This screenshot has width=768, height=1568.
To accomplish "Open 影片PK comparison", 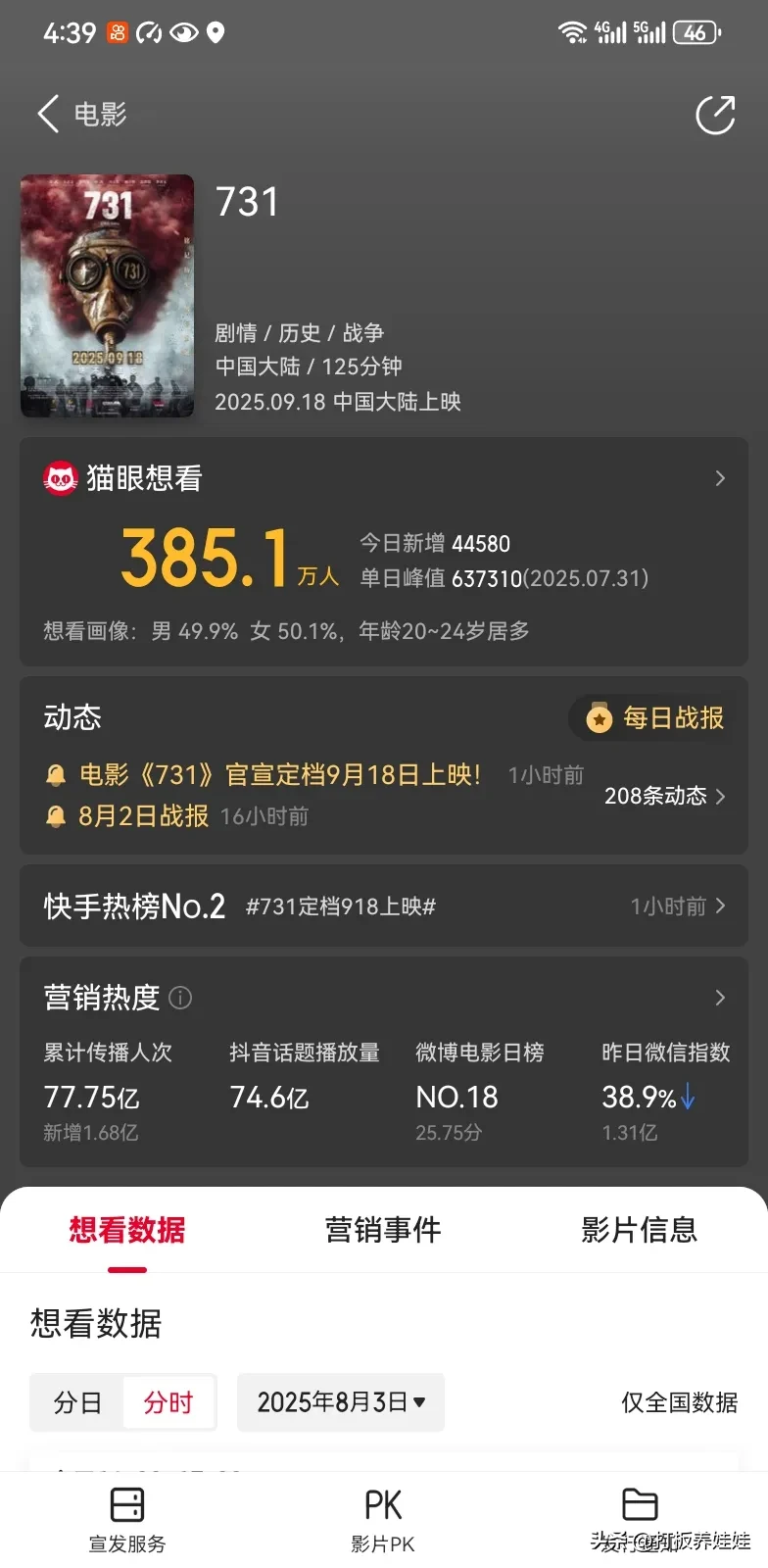I will (383, 1519).
